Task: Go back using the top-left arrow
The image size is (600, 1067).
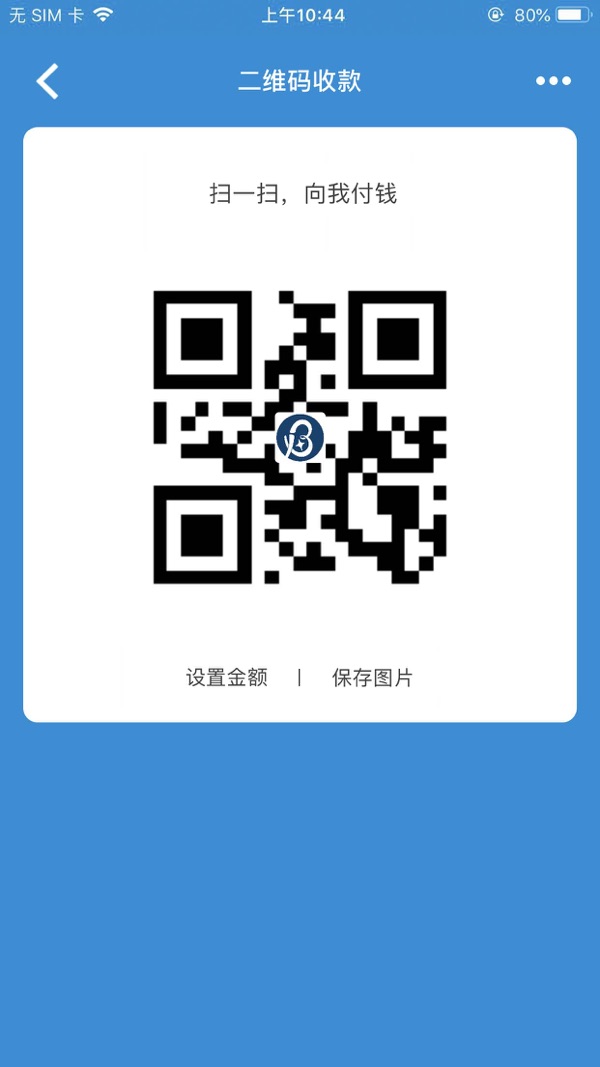Action: point(47,81)
